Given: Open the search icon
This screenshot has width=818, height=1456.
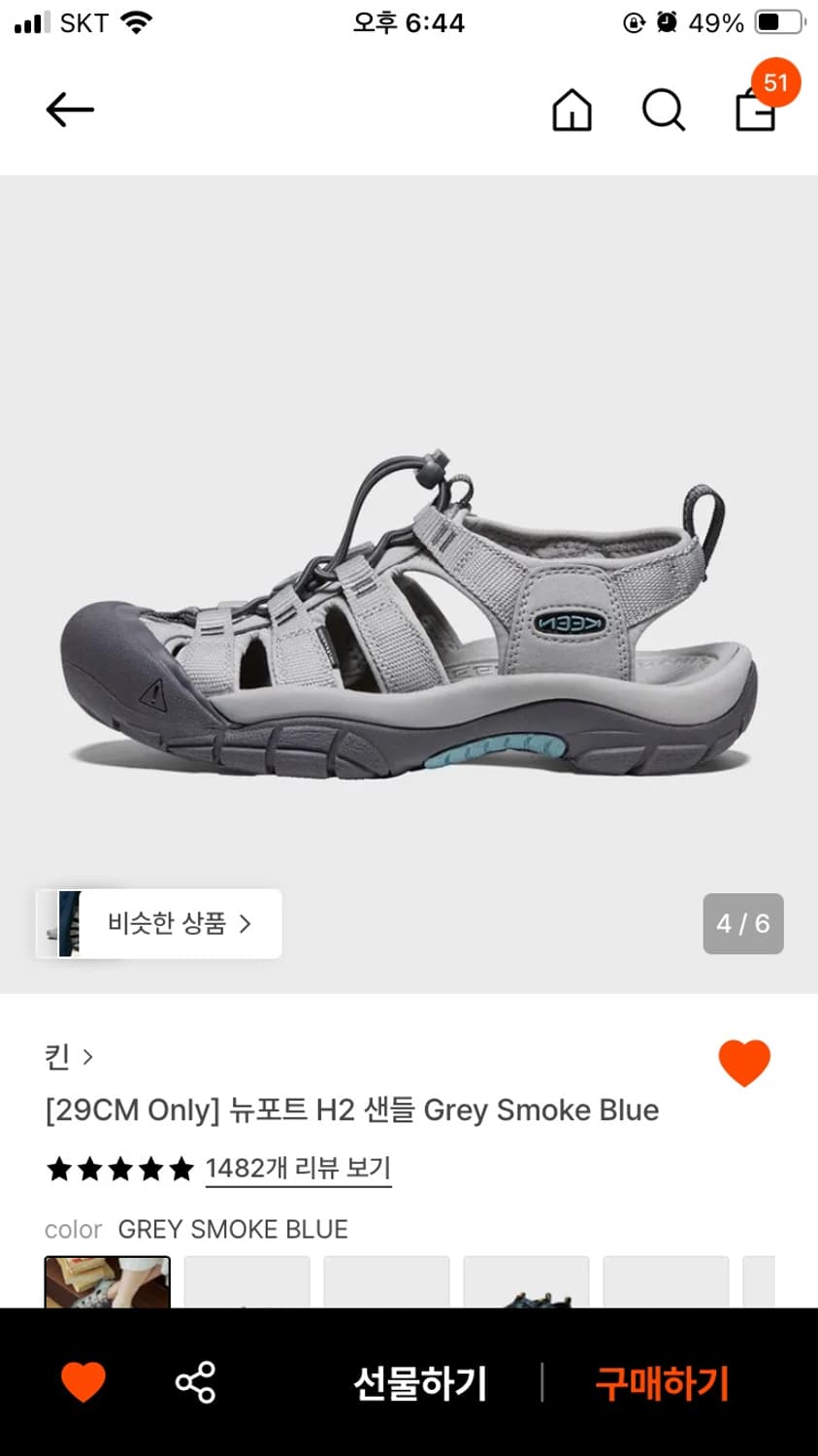Looking at the screenshot, I should pos(663,111).
